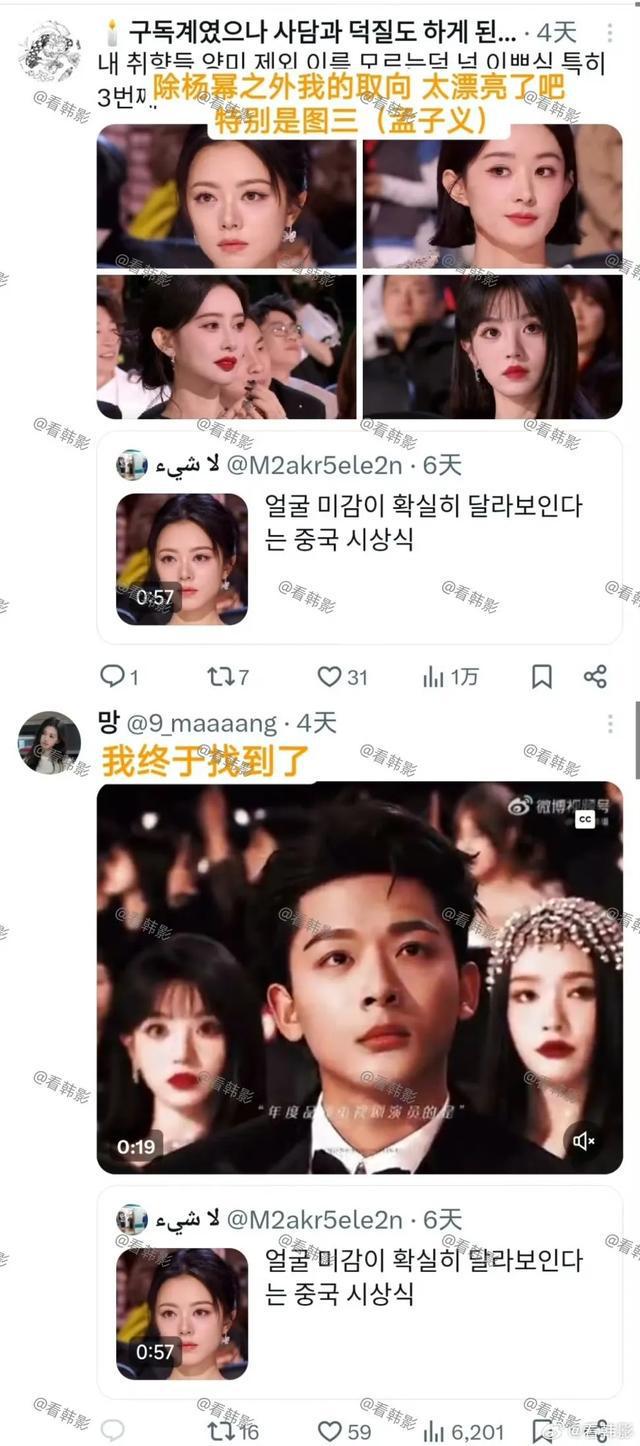Unmute the 0:19 video
Viewport: 640px width, 1446px height.
585,1141
